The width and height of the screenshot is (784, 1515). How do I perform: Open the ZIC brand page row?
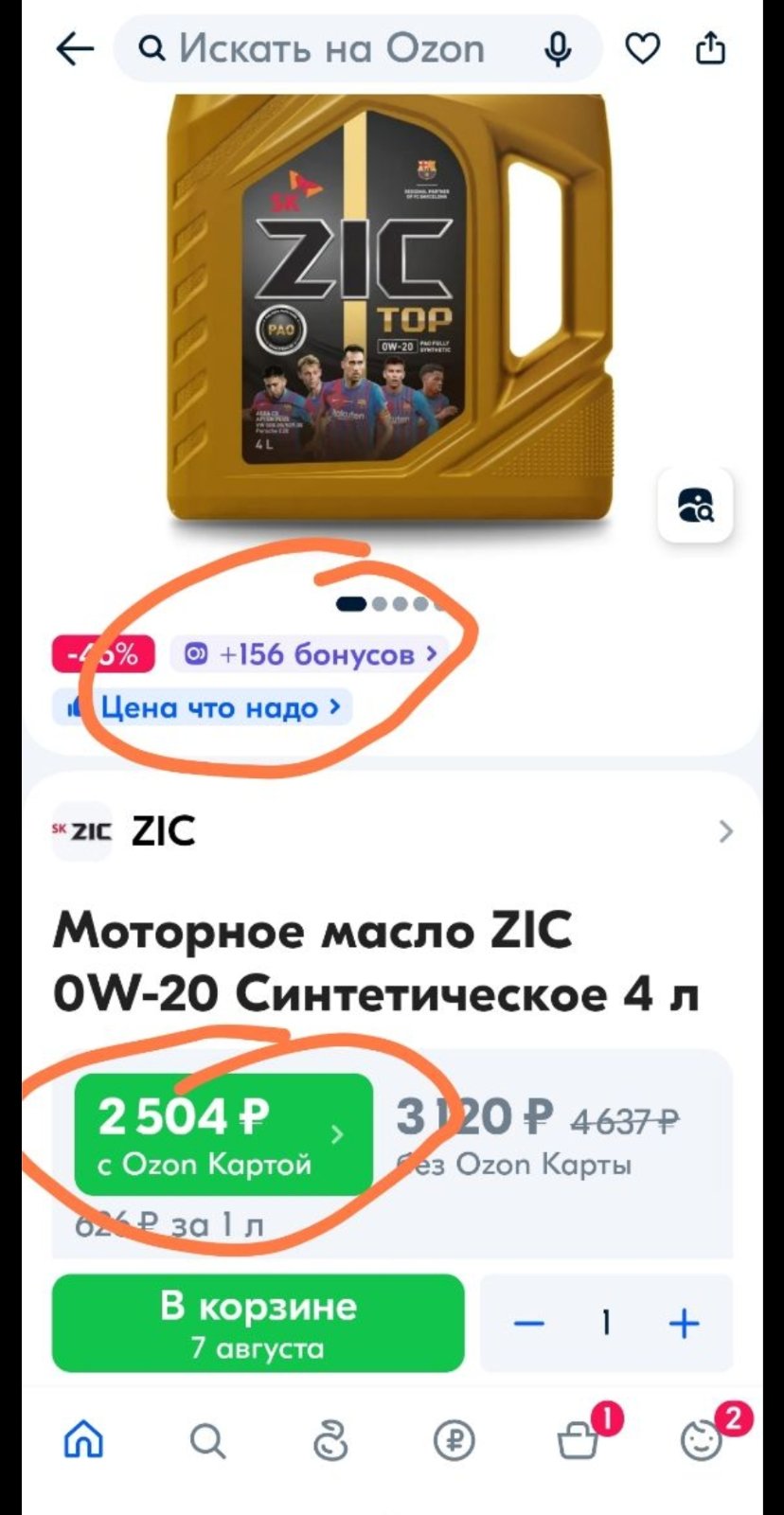(x=392, y=831)
